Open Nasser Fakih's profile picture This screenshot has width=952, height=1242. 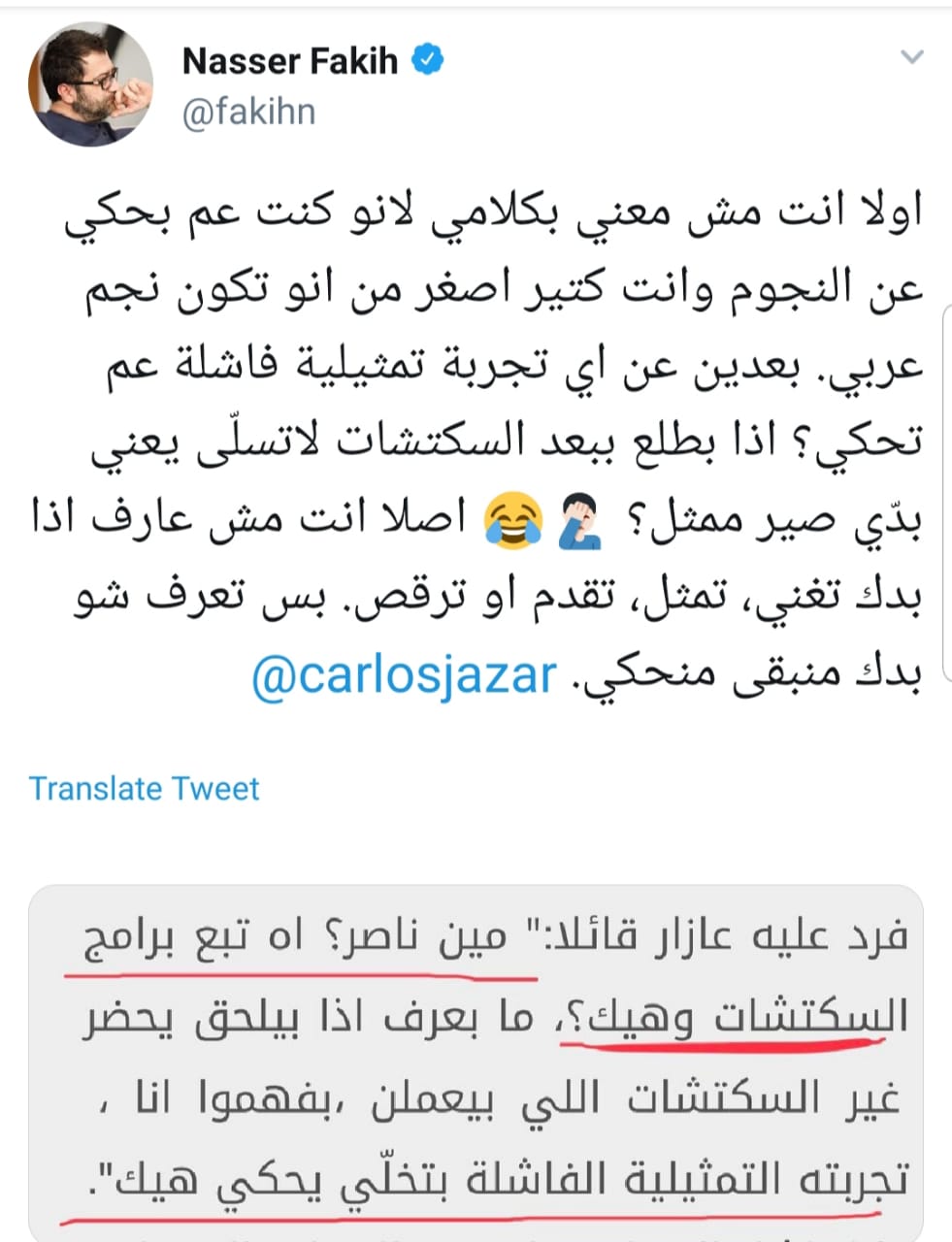90,84
